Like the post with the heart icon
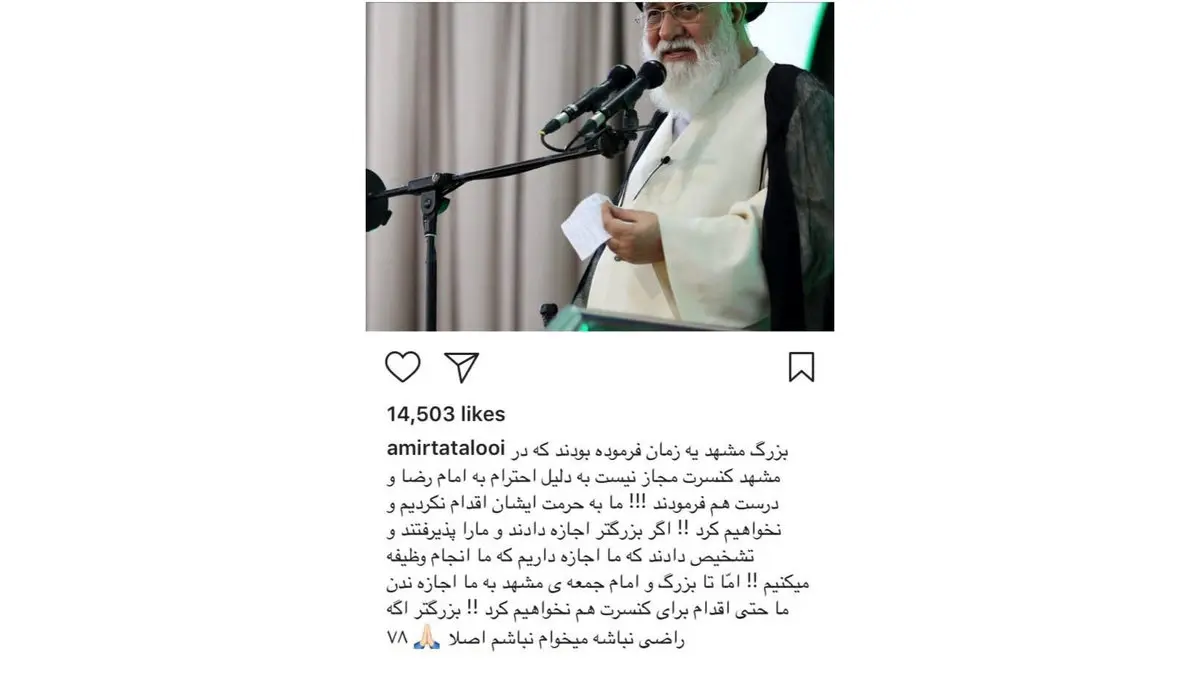The height and width of the screenshot is (674, 1200). [x=403, y=367]
